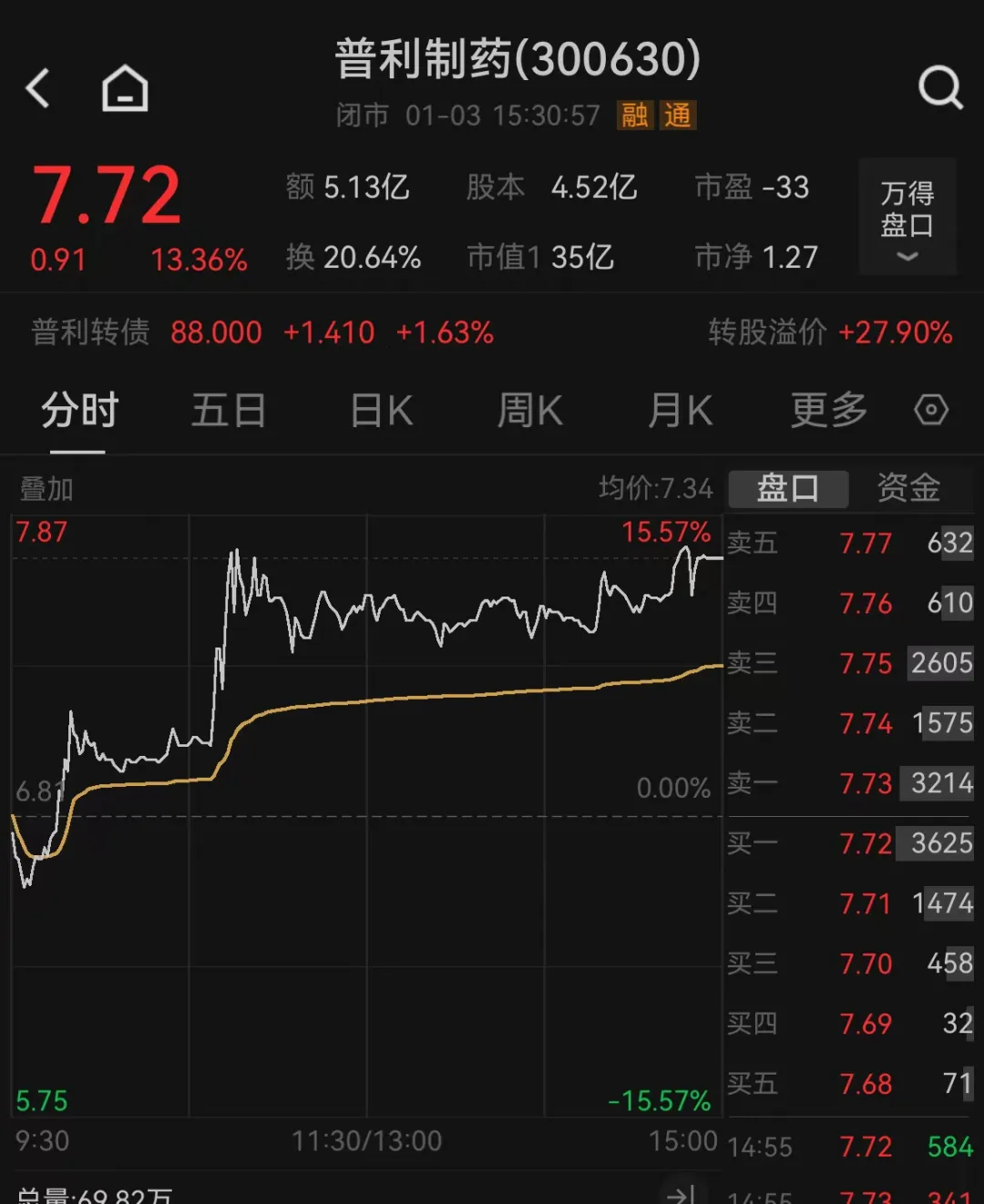Switch to the 资金 tab

coord(908,489)
